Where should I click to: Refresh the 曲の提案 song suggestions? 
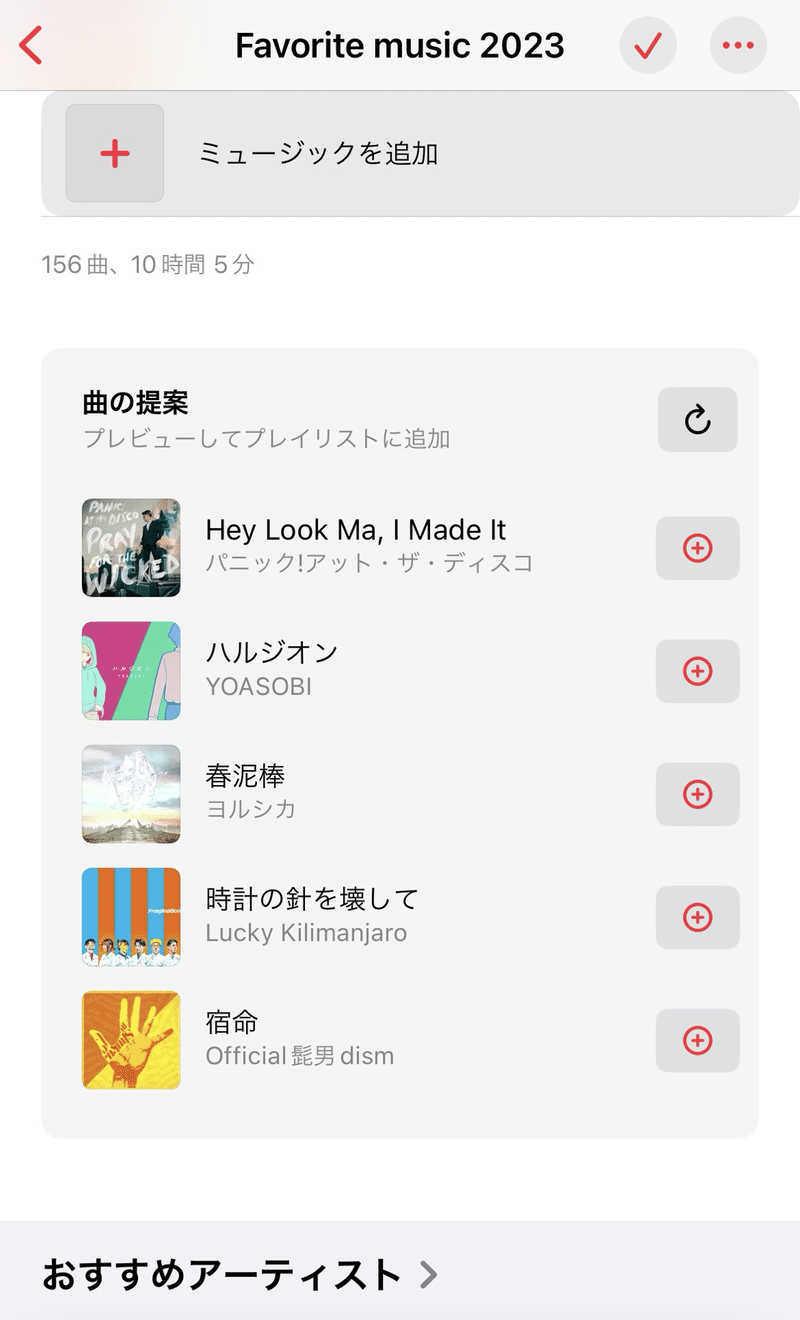697,420
